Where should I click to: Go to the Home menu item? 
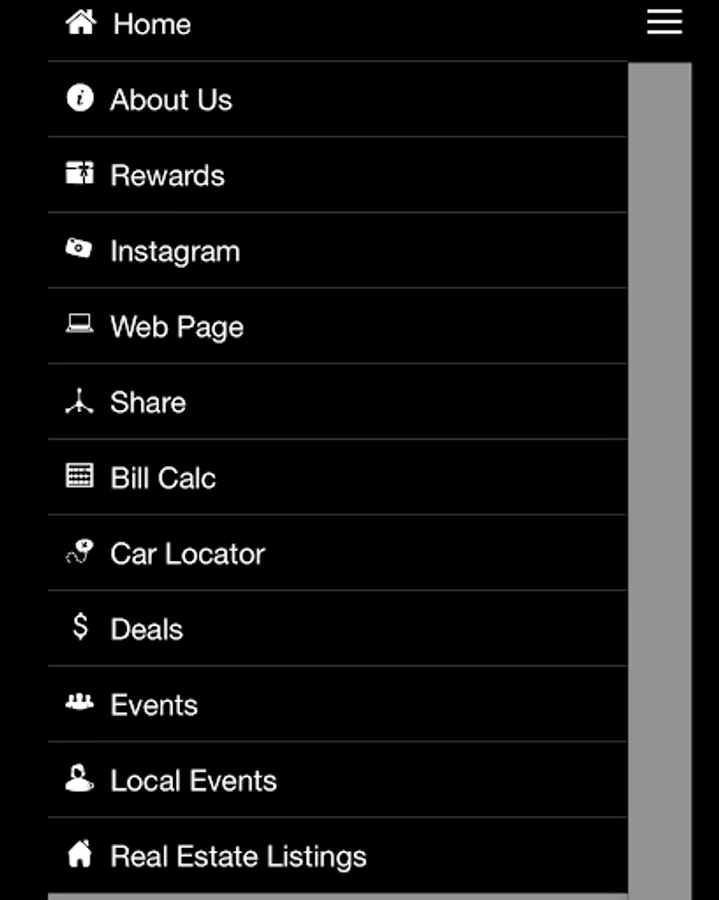(x=151, y=24)
